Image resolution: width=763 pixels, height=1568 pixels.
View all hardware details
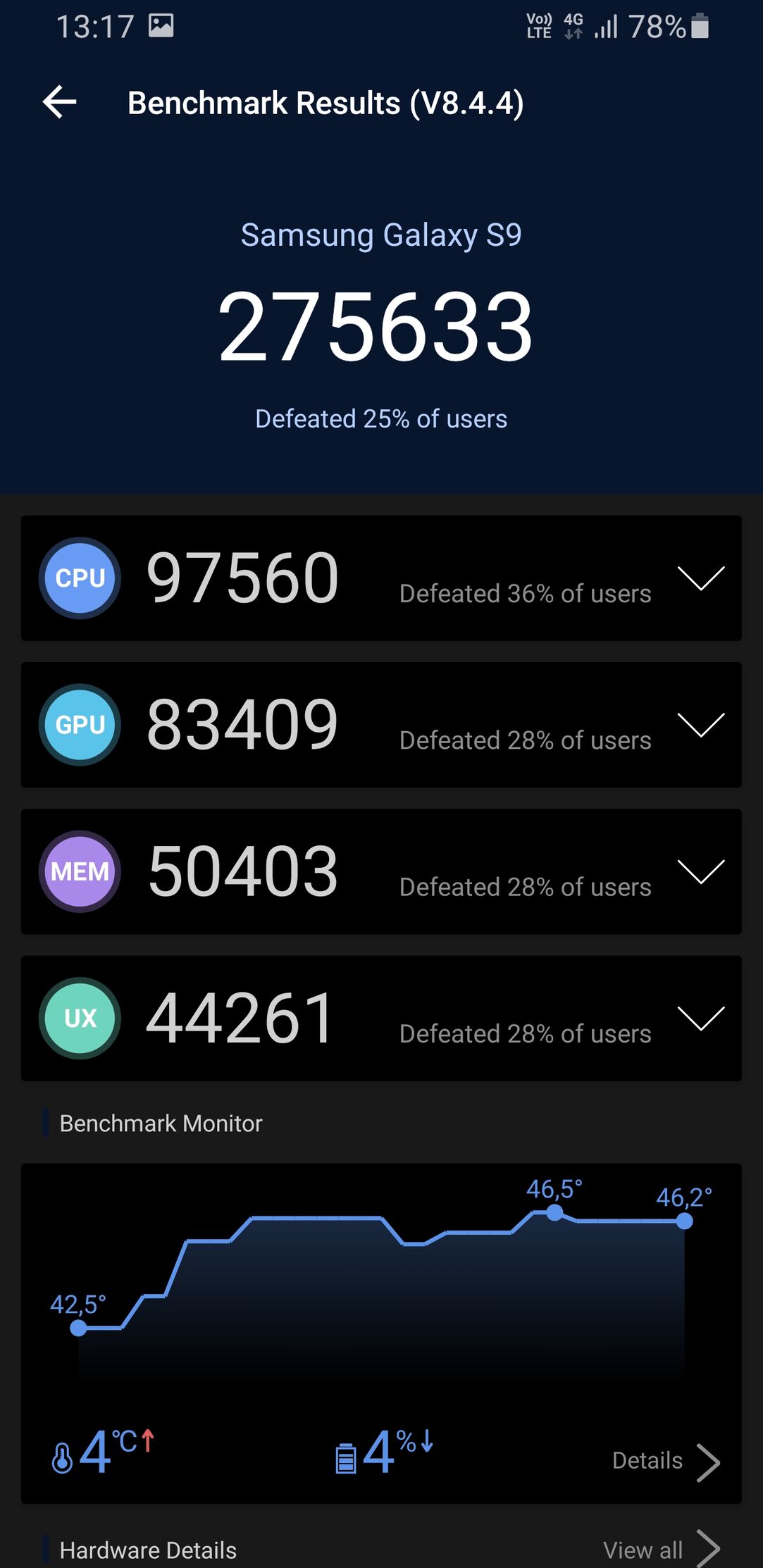pyautogui.click(x=661, y=1550)
